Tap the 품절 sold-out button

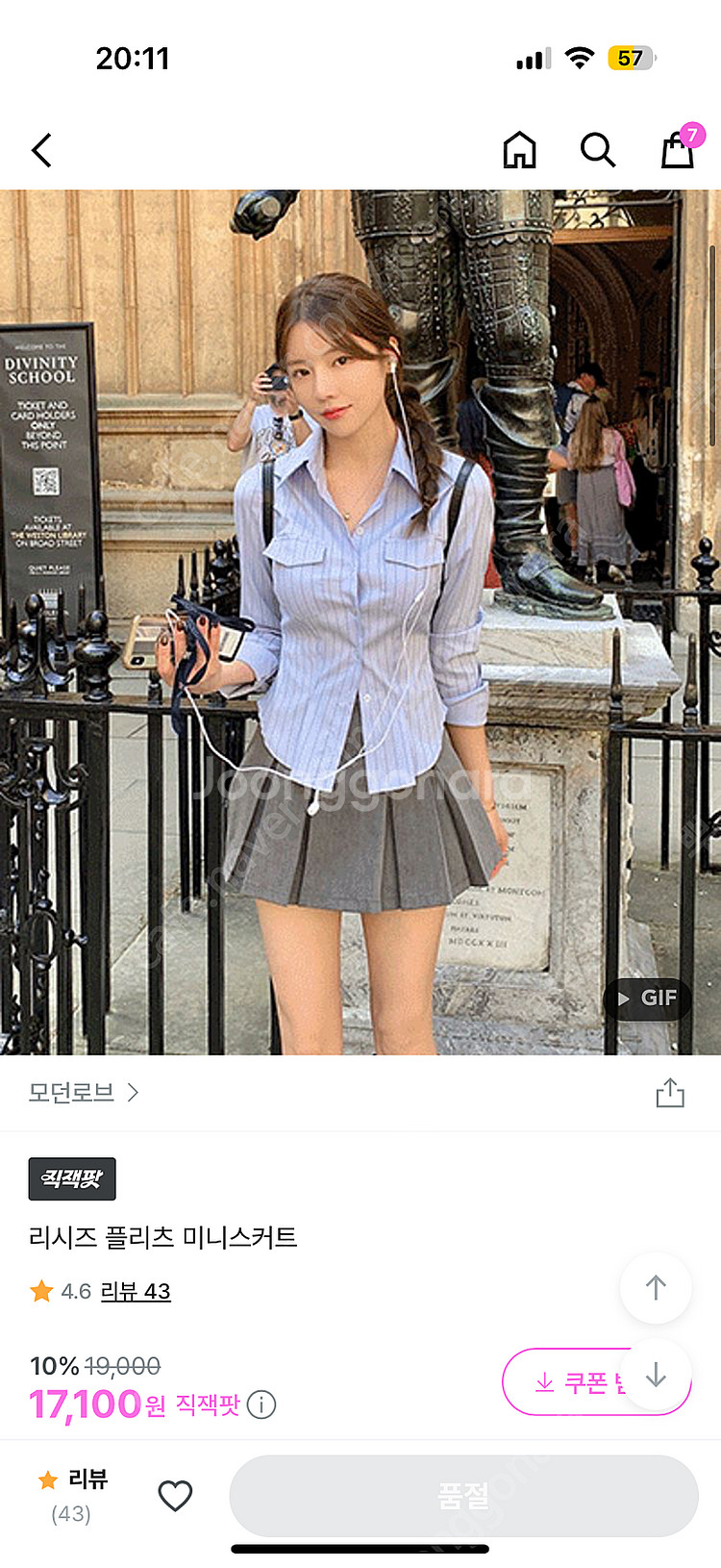pyautogui.click(x=463, y=1495)
